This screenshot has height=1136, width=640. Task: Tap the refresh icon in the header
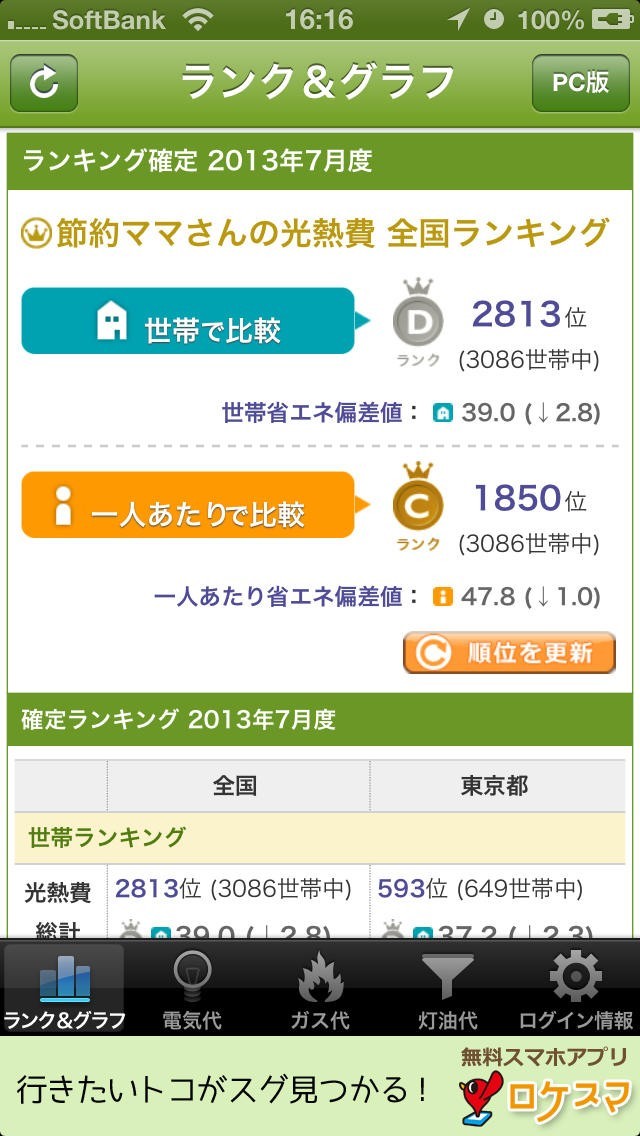(44, 83)
